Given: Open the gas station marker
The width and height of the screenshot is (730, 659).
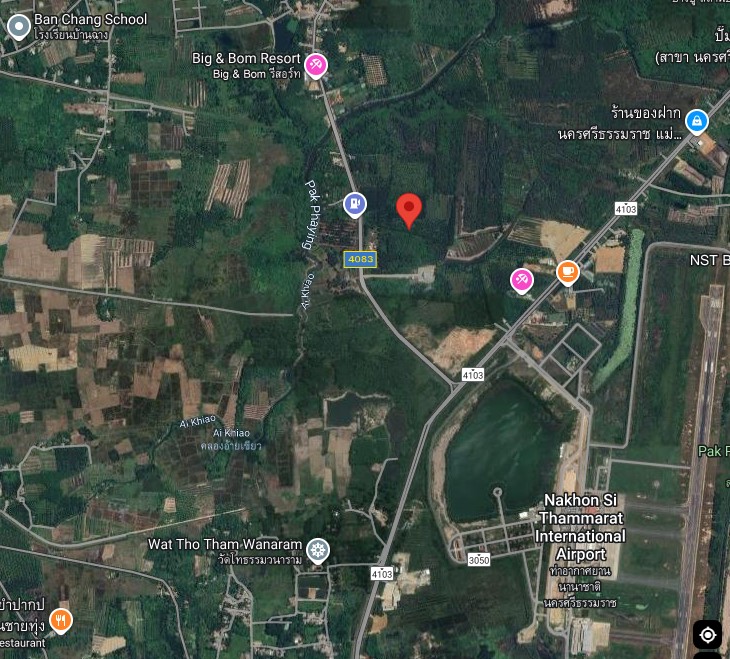Looking at the screenshot, I should pyautogui.click(x=354, y=204).
